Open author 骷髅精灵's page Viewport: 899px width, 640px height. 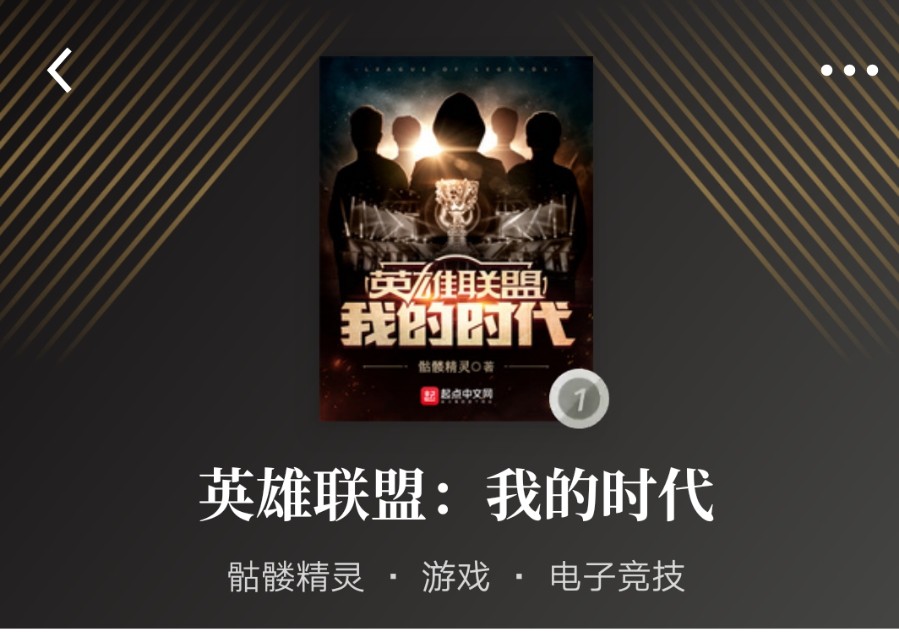coord(296,577)
